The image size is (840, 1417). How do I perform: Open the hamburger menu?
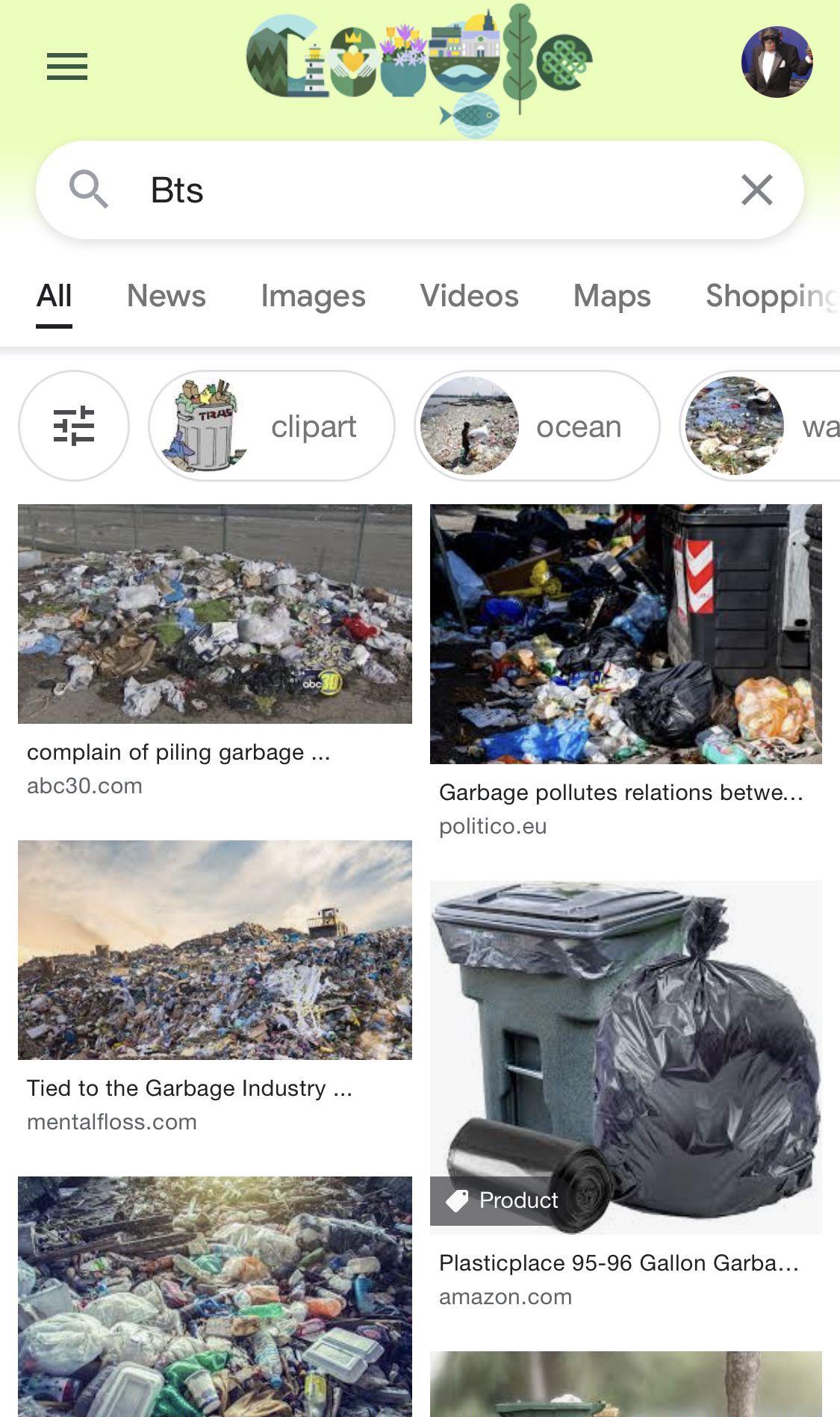click(x=67, y=66)
